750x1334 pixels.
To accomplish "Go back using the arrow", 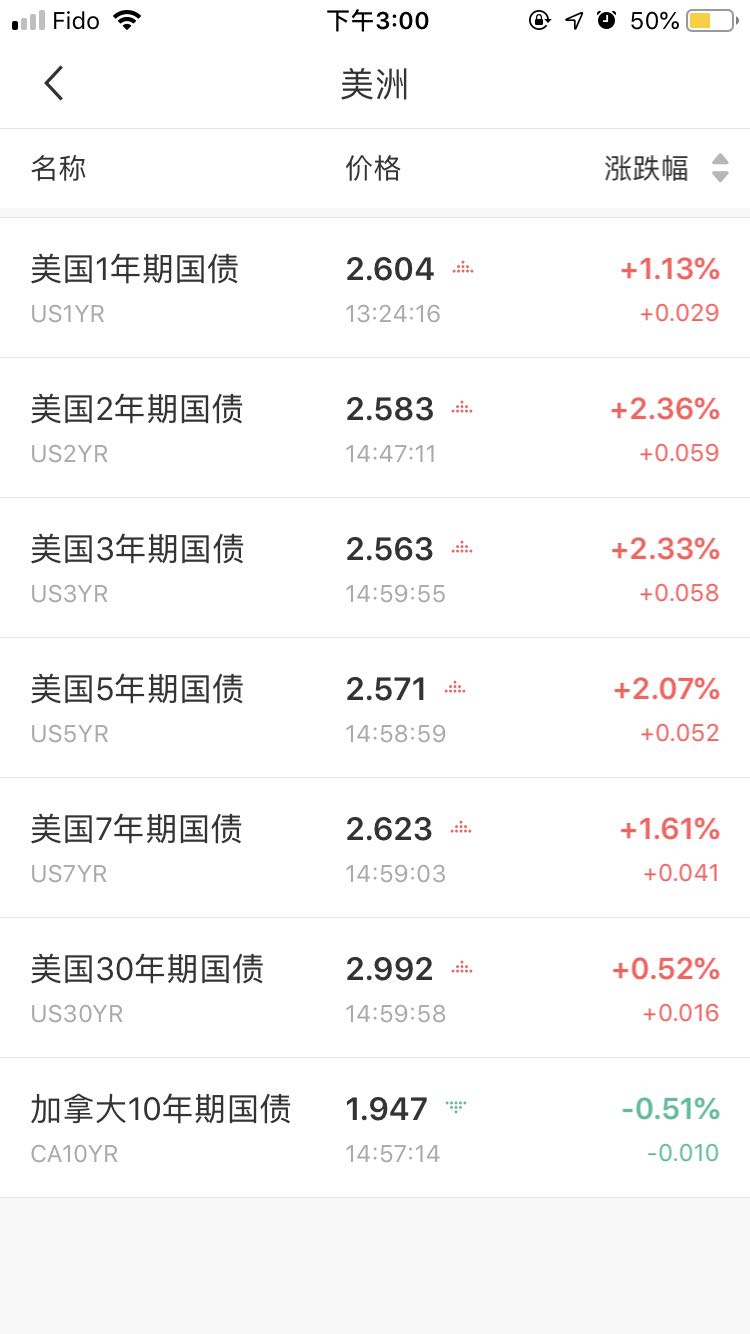I will click(x=54, y=84).
